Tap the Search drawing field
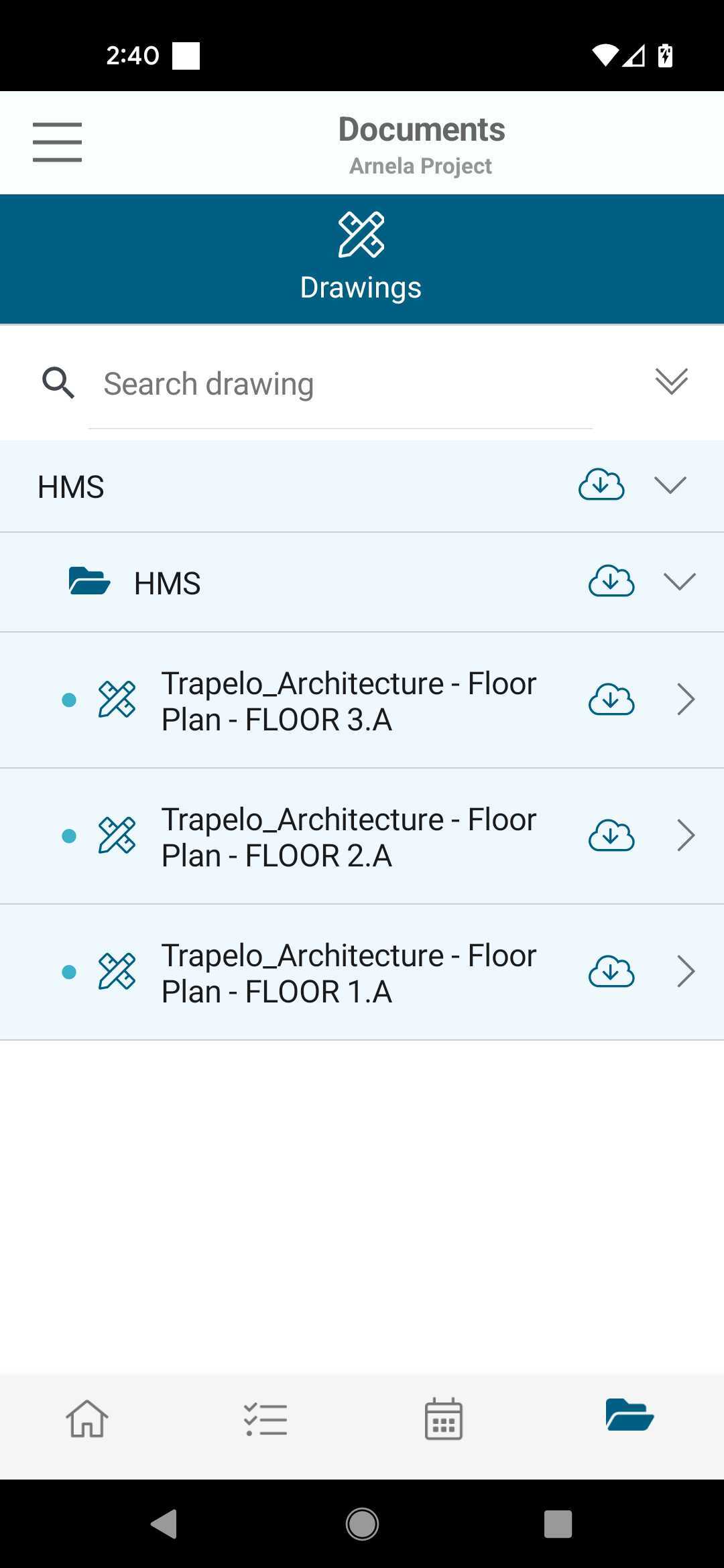The width and height of the screenshot is (724, 1568). click(x=341, y=384)
